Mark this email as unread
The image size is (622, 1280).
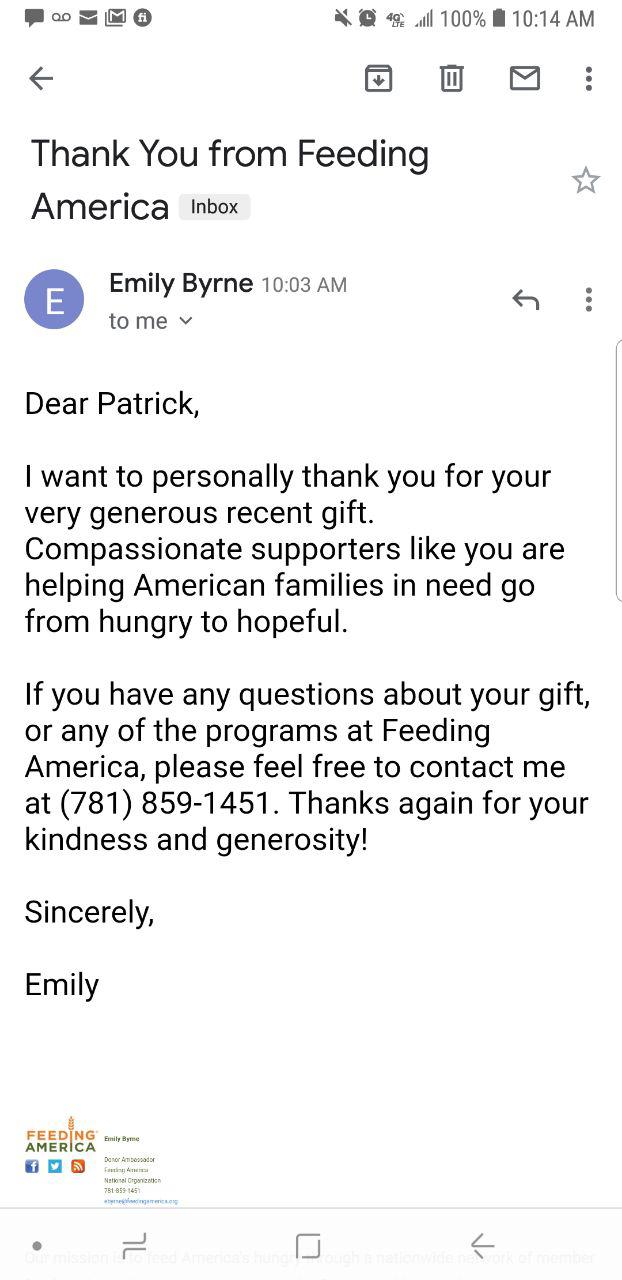point(525,78)
